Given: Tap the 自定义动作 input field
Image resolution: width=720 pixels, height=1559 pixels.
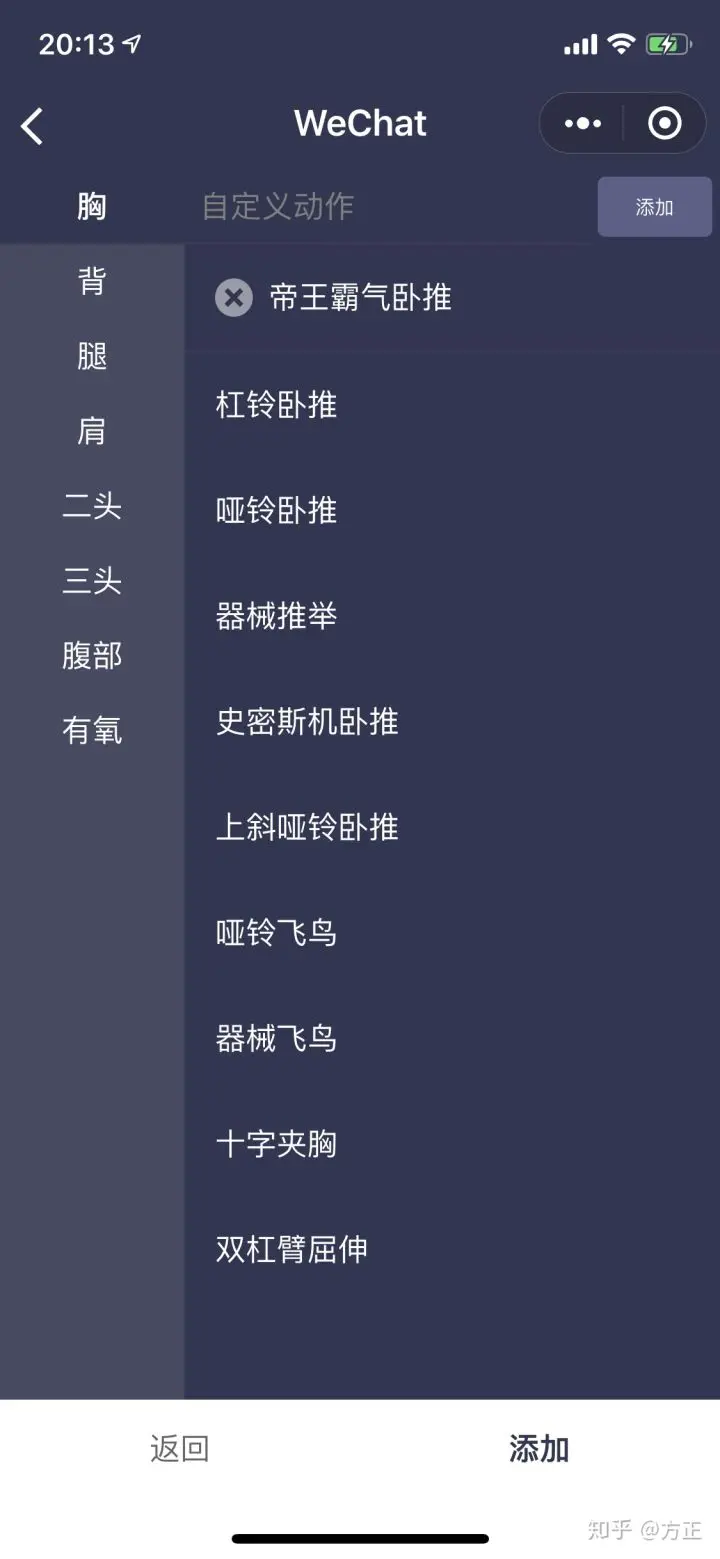Looking at the screenshot, I should click(x=390, y=207).
